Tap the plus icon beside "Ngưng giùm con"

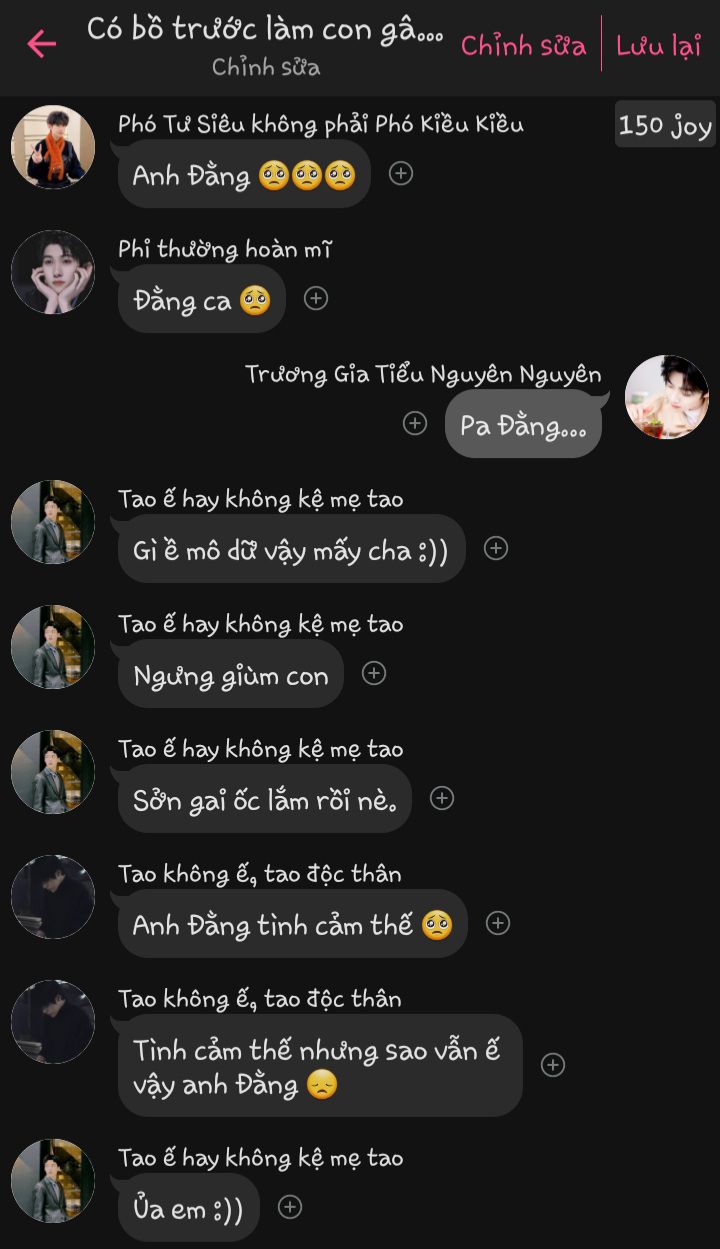(374, 674)
